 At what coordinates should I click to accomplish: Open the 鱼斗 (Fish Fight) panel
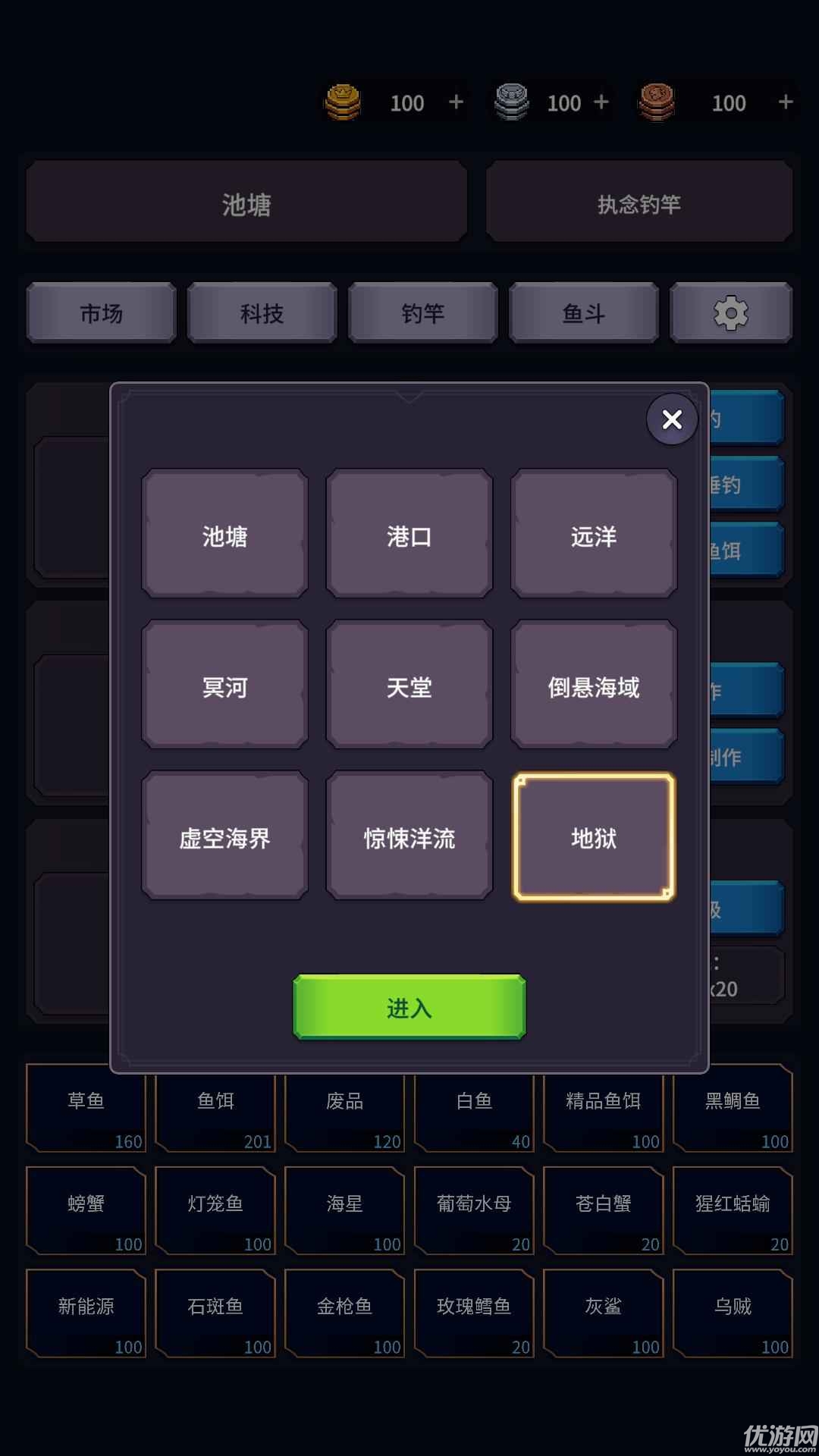point(585,312)
